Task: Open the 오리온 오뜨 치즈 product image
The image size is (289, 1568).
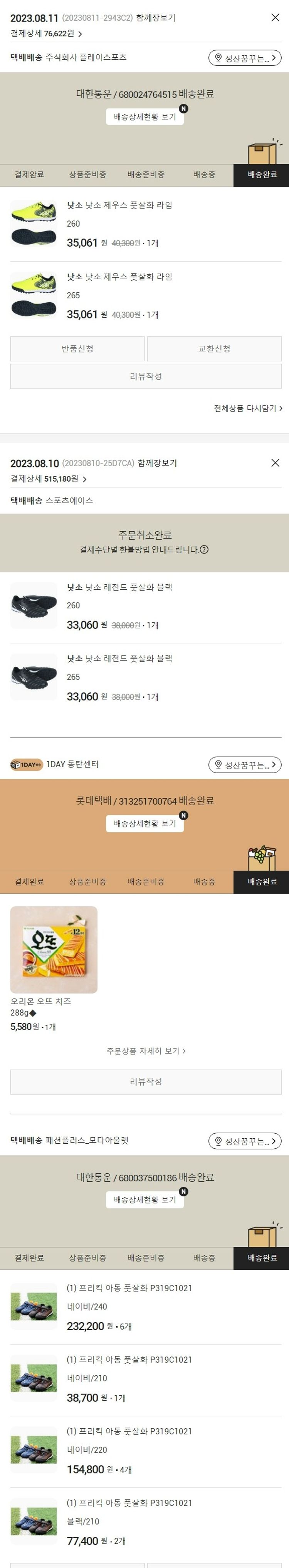Action: coord(54,949)
